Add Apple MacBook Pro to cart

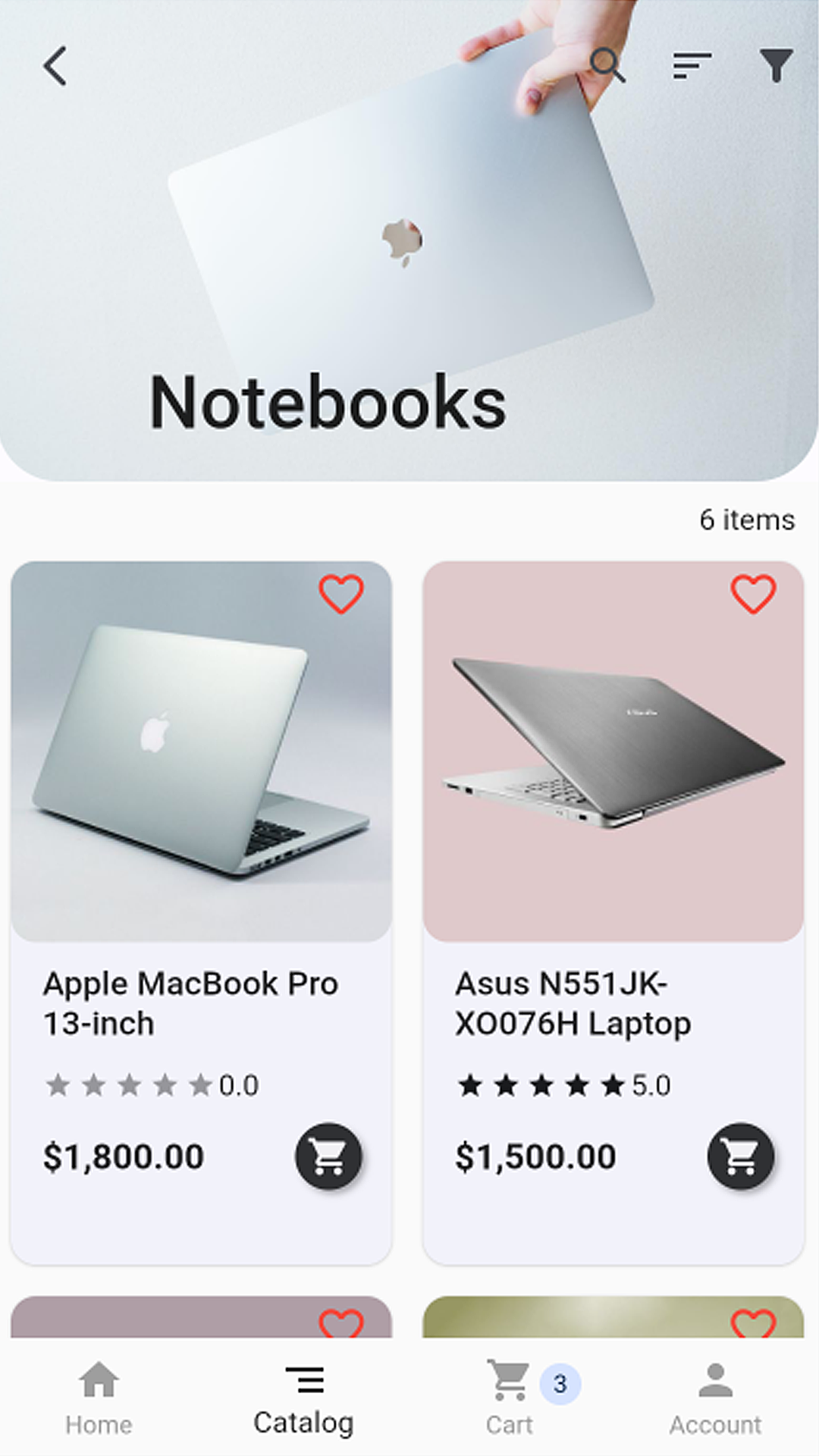[x=328, y=1156]
